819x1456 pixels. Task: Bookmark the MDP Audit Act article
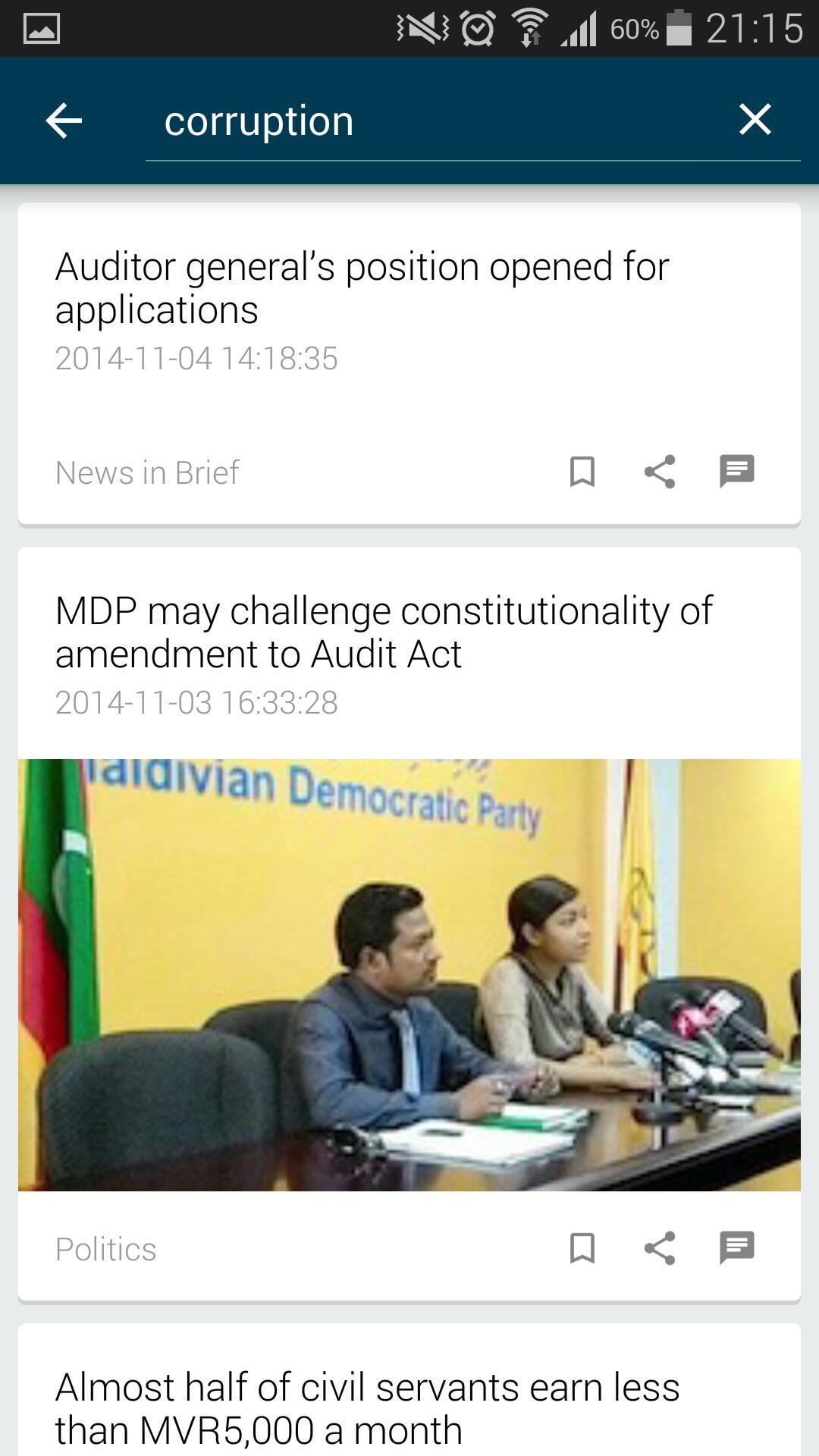tap(582, 1248)
